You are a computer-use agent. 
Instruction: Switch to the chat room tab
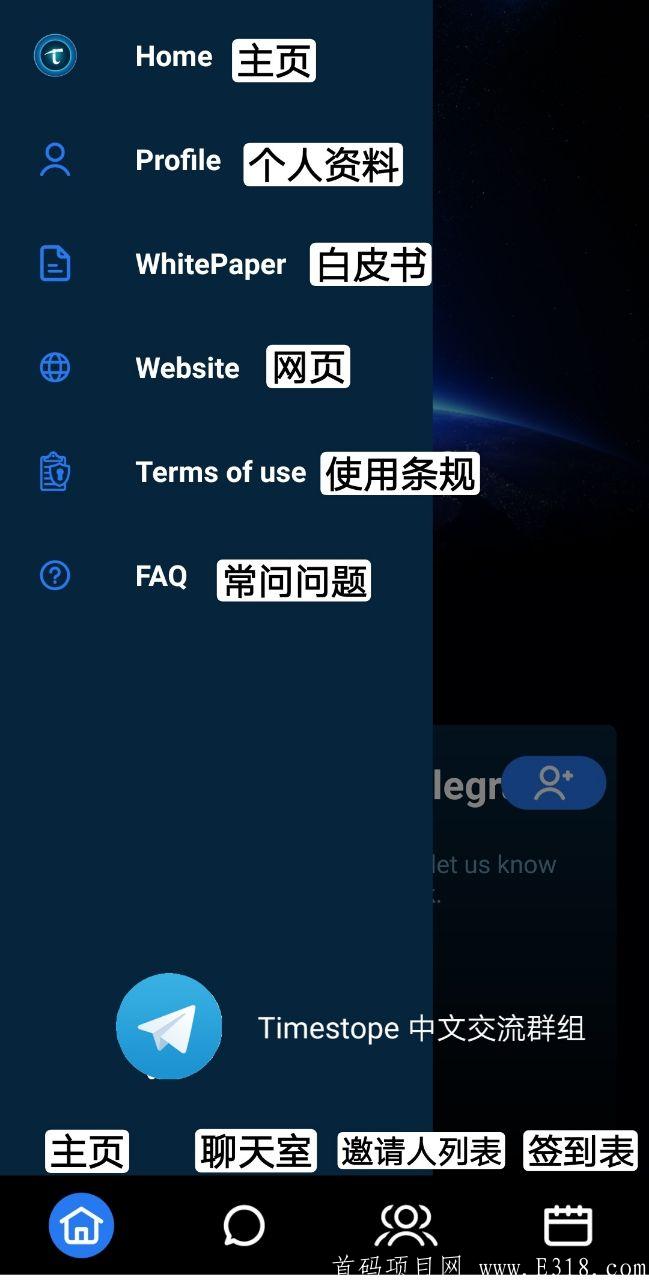244,1225
